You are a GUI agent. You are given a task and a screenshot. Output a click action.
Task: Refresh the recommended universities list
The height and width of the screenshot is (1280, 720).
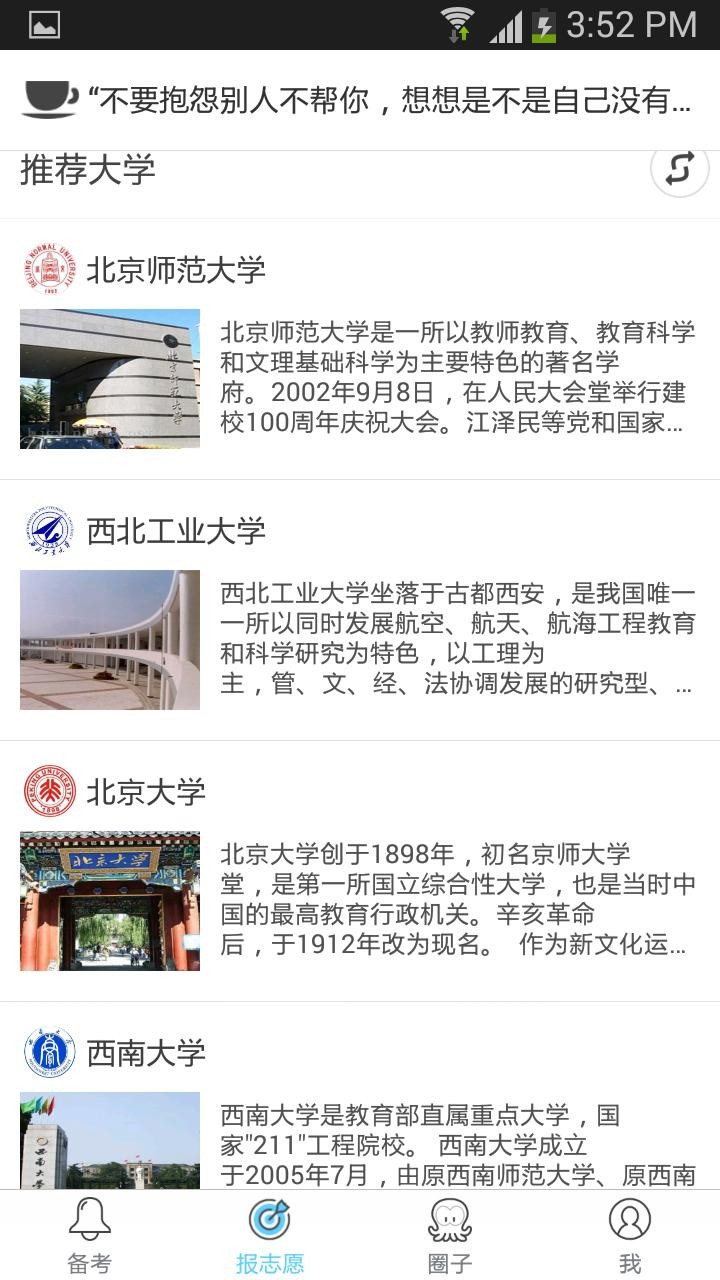coord(680,169)
